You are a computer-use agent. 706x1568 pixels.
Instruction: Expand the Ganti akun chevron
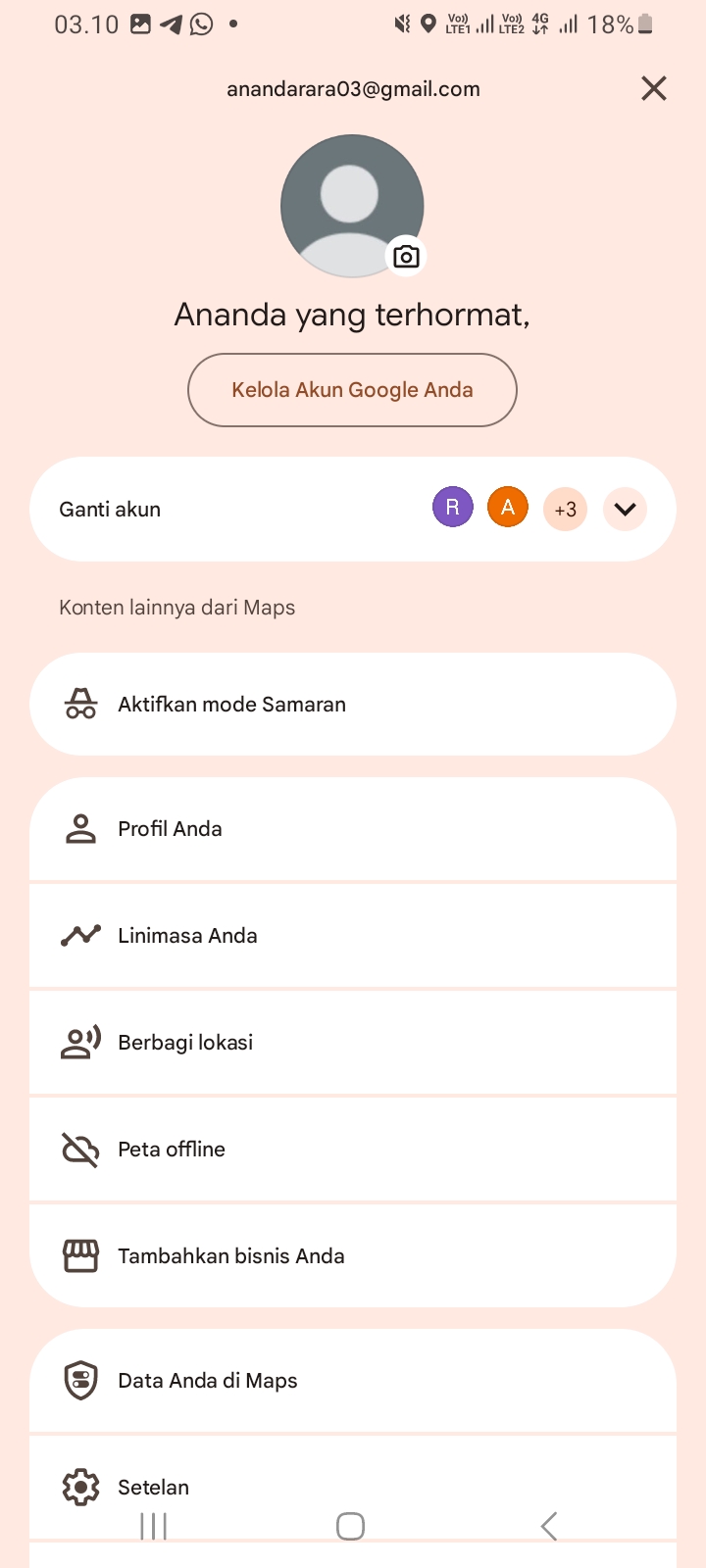[625, 509]
